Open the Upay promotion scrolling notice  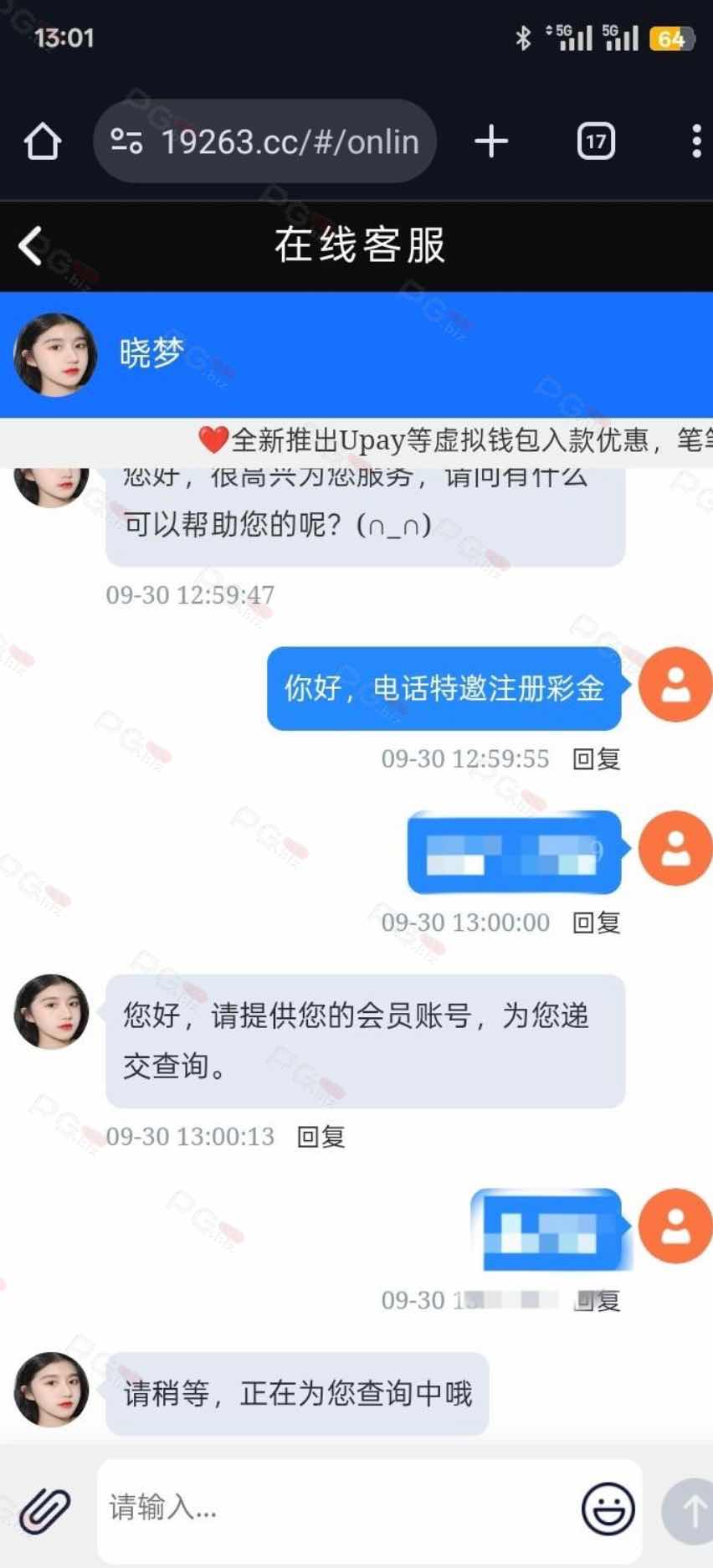tap(452, 440)
